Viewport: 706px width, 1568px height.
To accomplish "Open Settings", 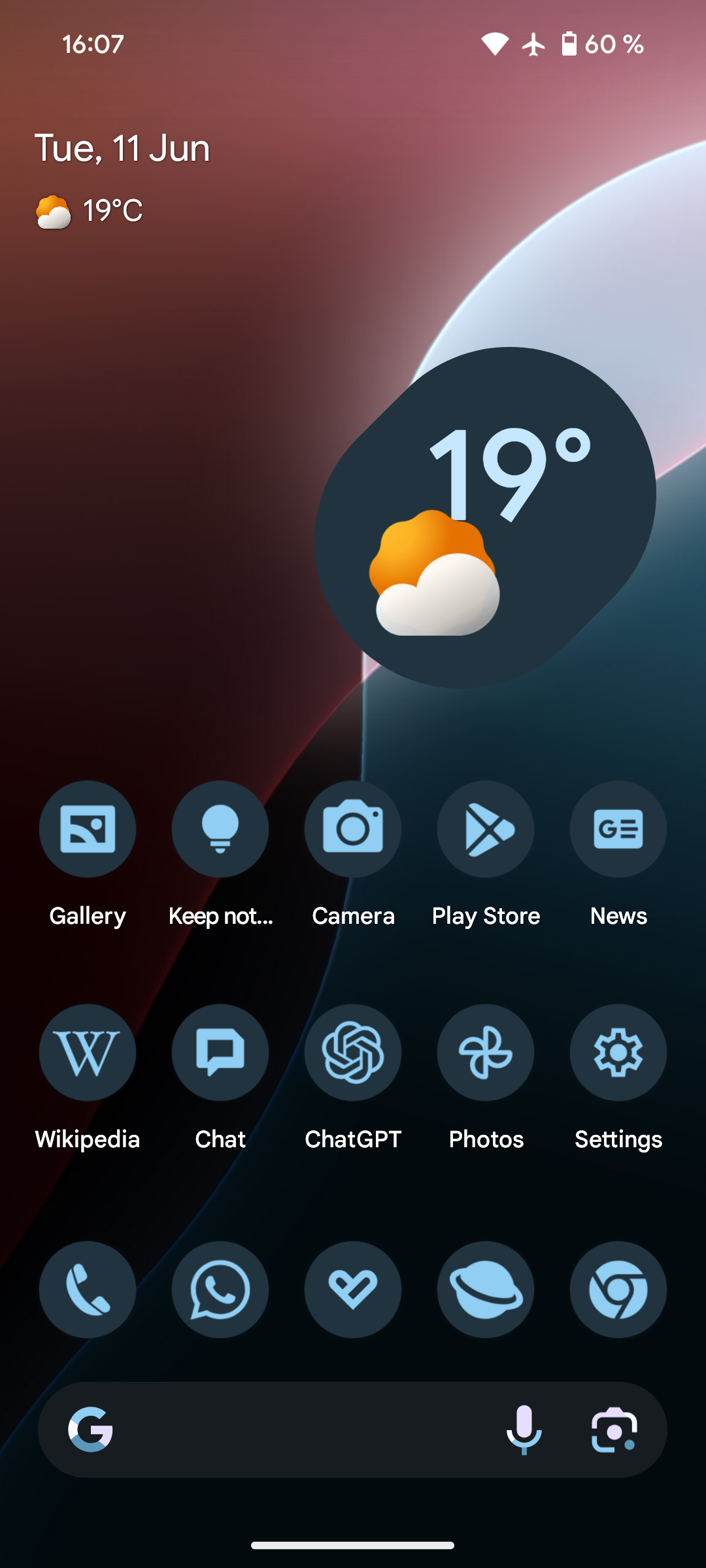I will click(x=618, y=1053).
